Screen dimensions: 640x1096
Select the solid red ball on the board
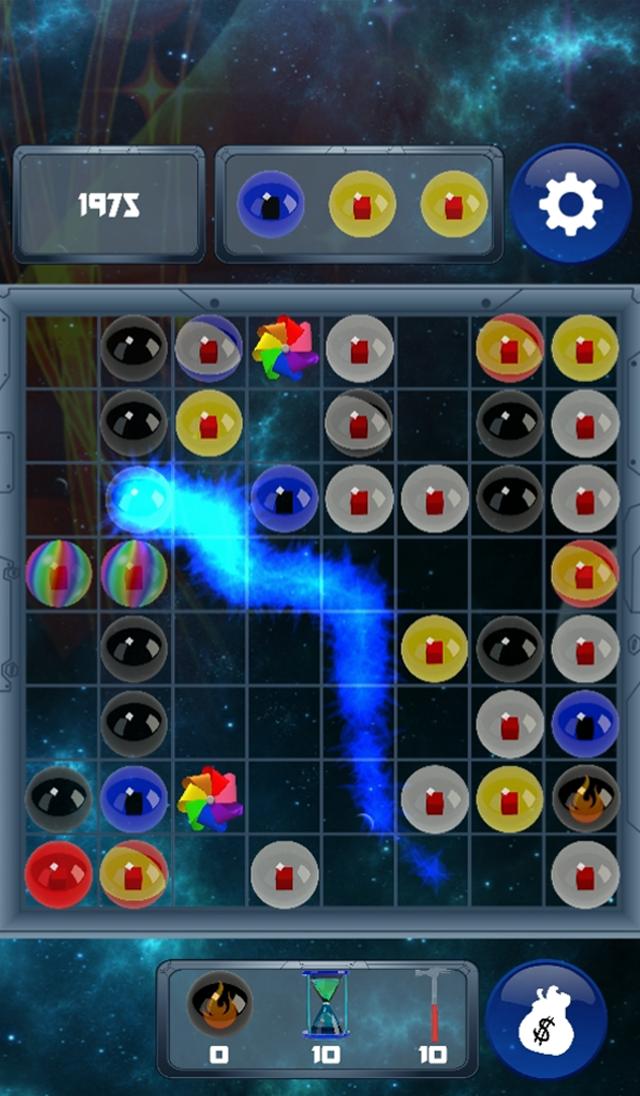tap(58, 873)
